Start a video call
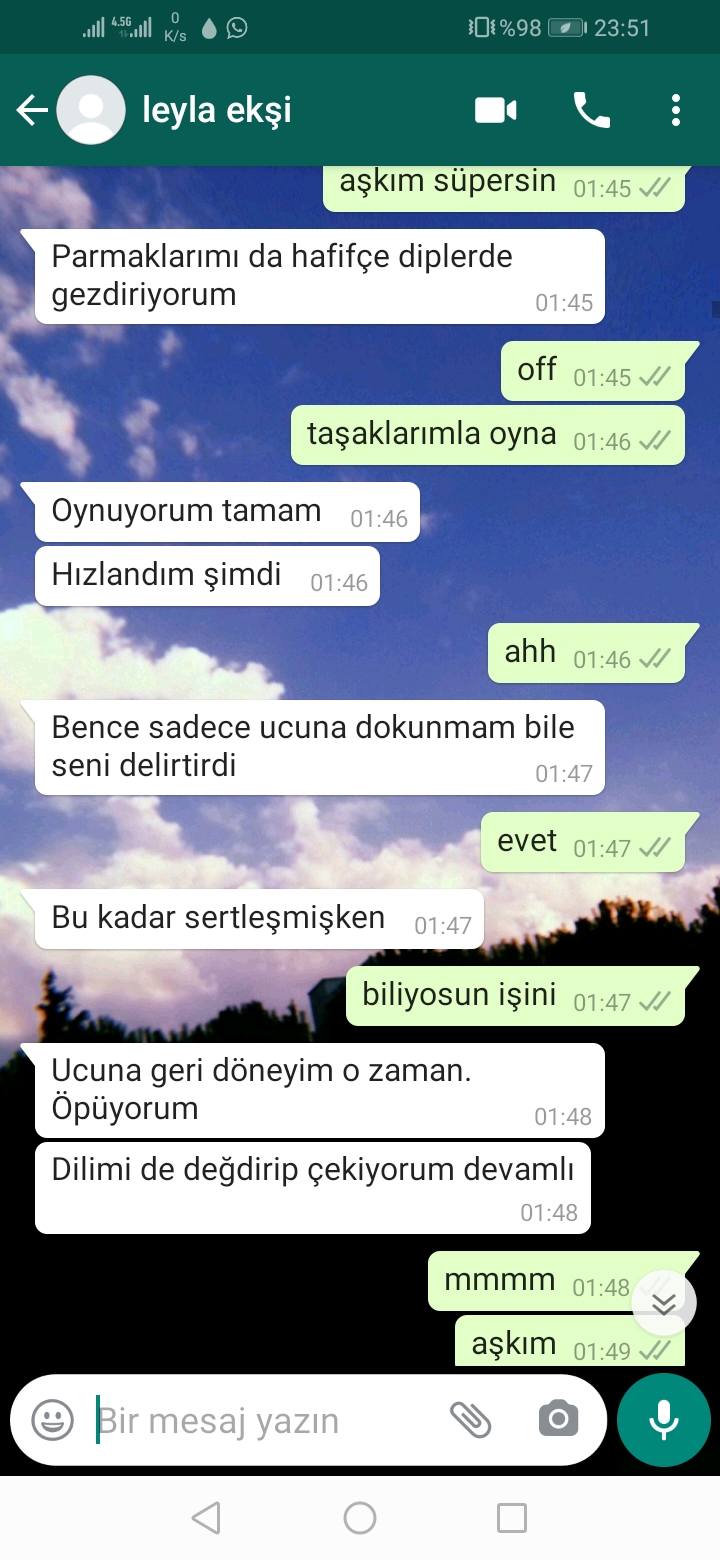 495,110
